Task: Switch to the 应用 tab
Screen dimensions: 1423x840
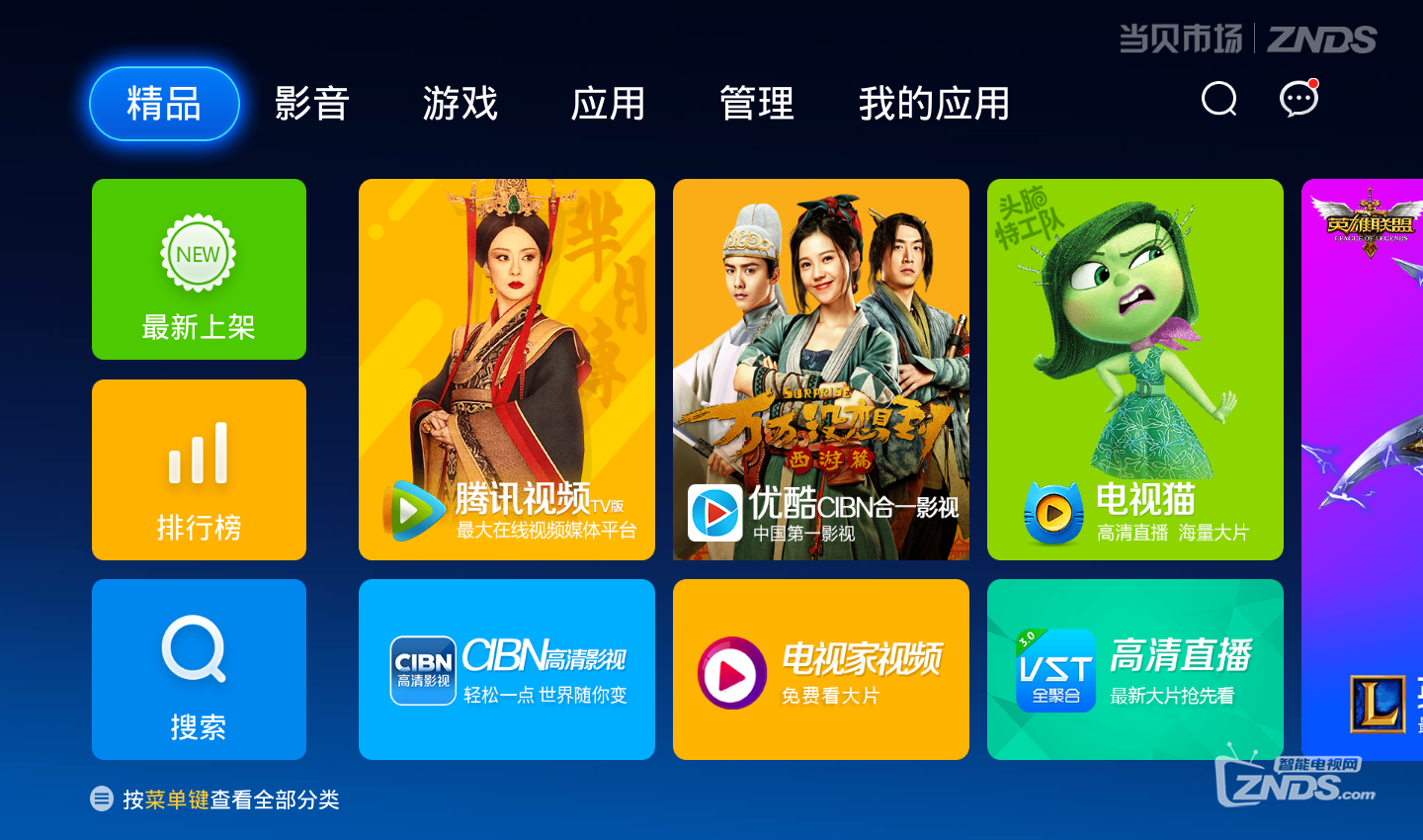Action: point(609,104)
